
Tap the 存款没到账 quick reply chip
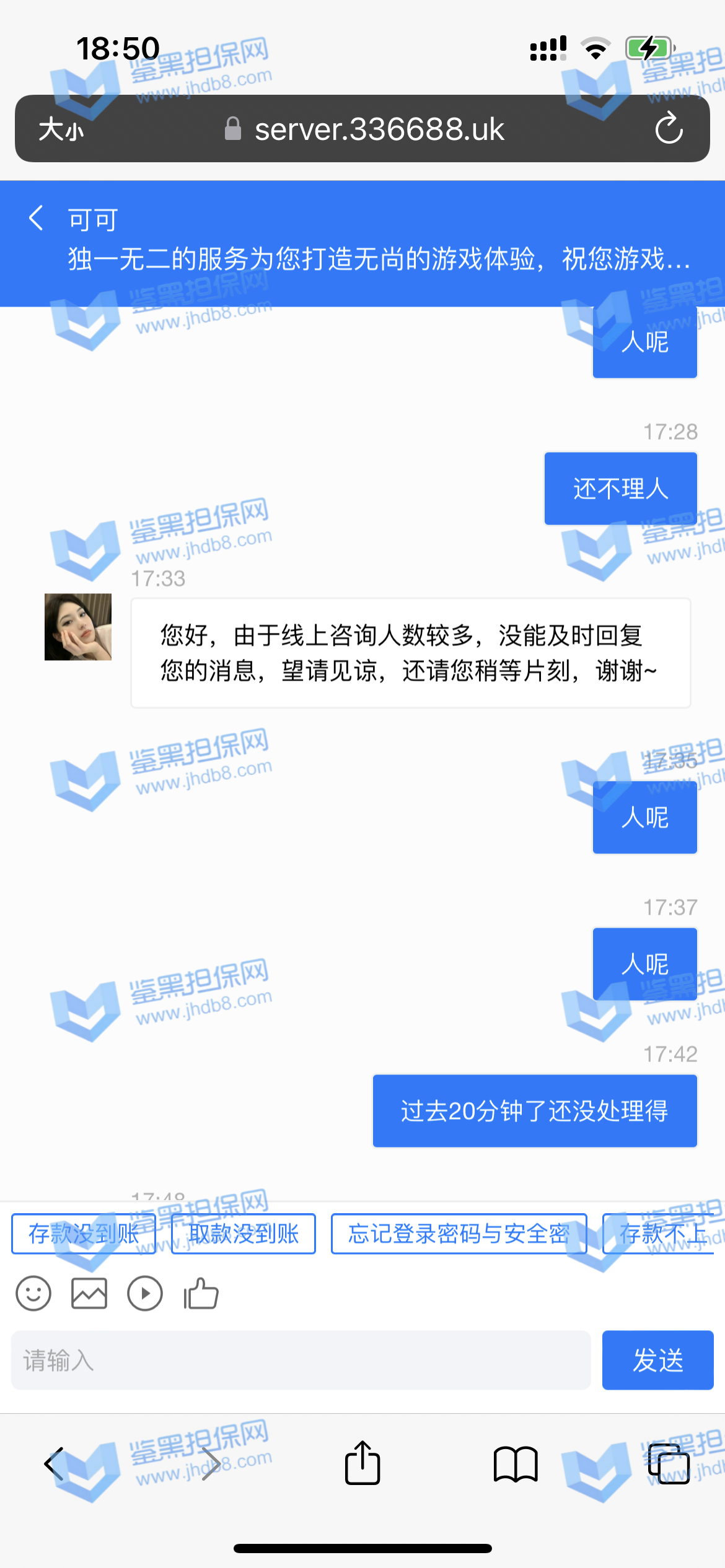84,1234
